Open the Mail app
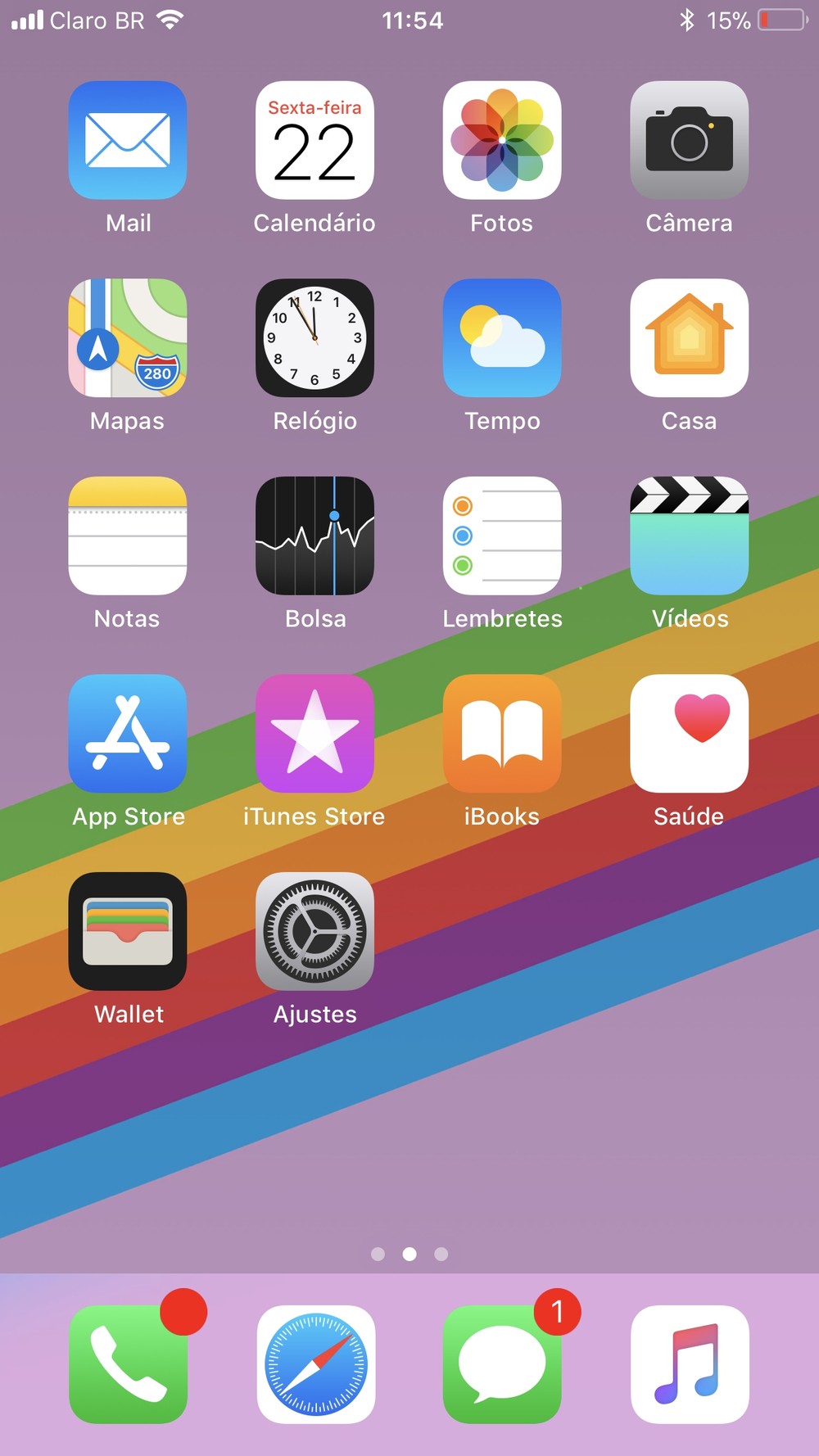The width and height of the screenshot is (819, 1456). pyautogui.click(x=128, y=140)
